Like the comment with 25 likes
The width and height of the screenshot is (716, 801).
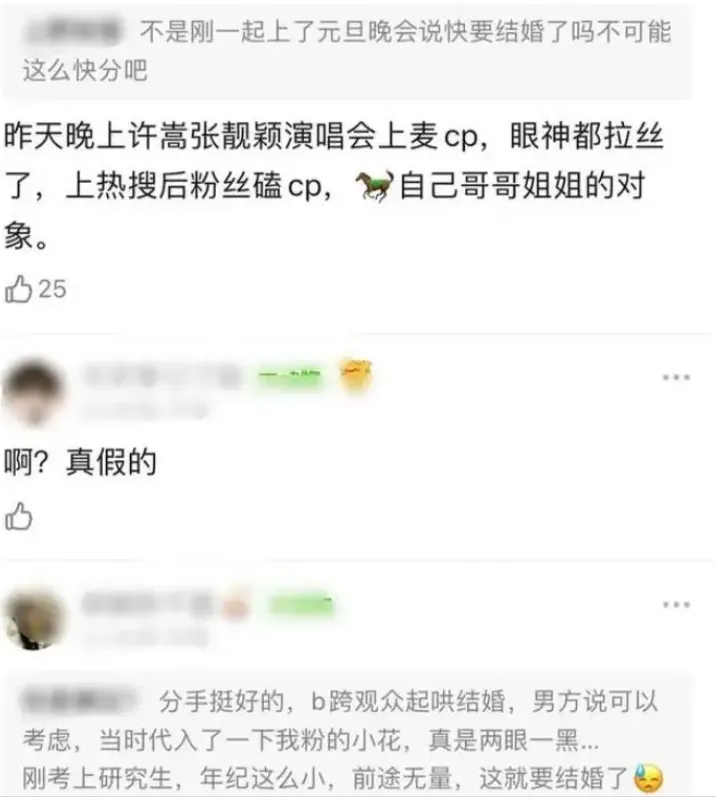[20, 290]
